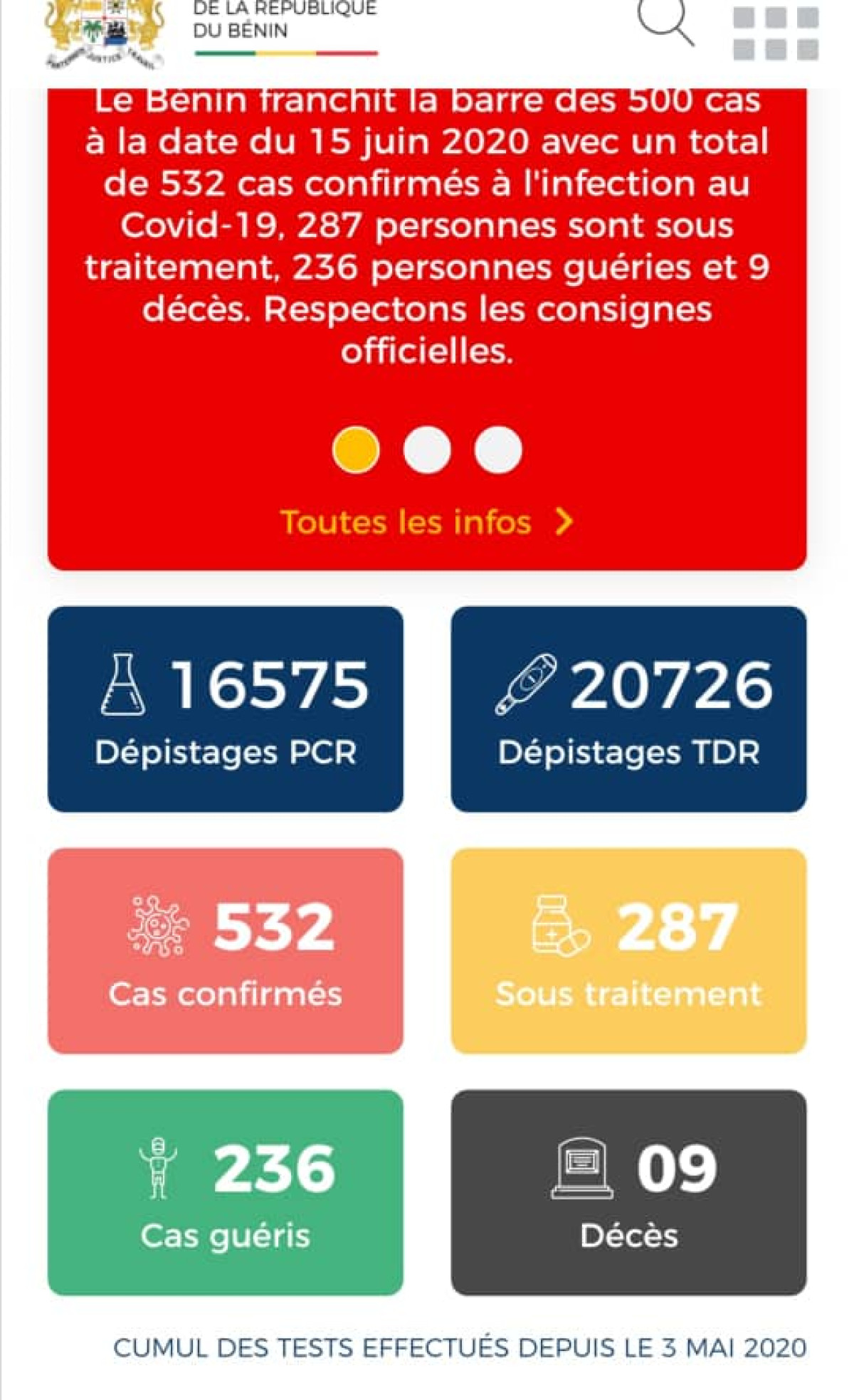
Task: Follow the Toutes les infos link
Action: (x=404, y=523)
